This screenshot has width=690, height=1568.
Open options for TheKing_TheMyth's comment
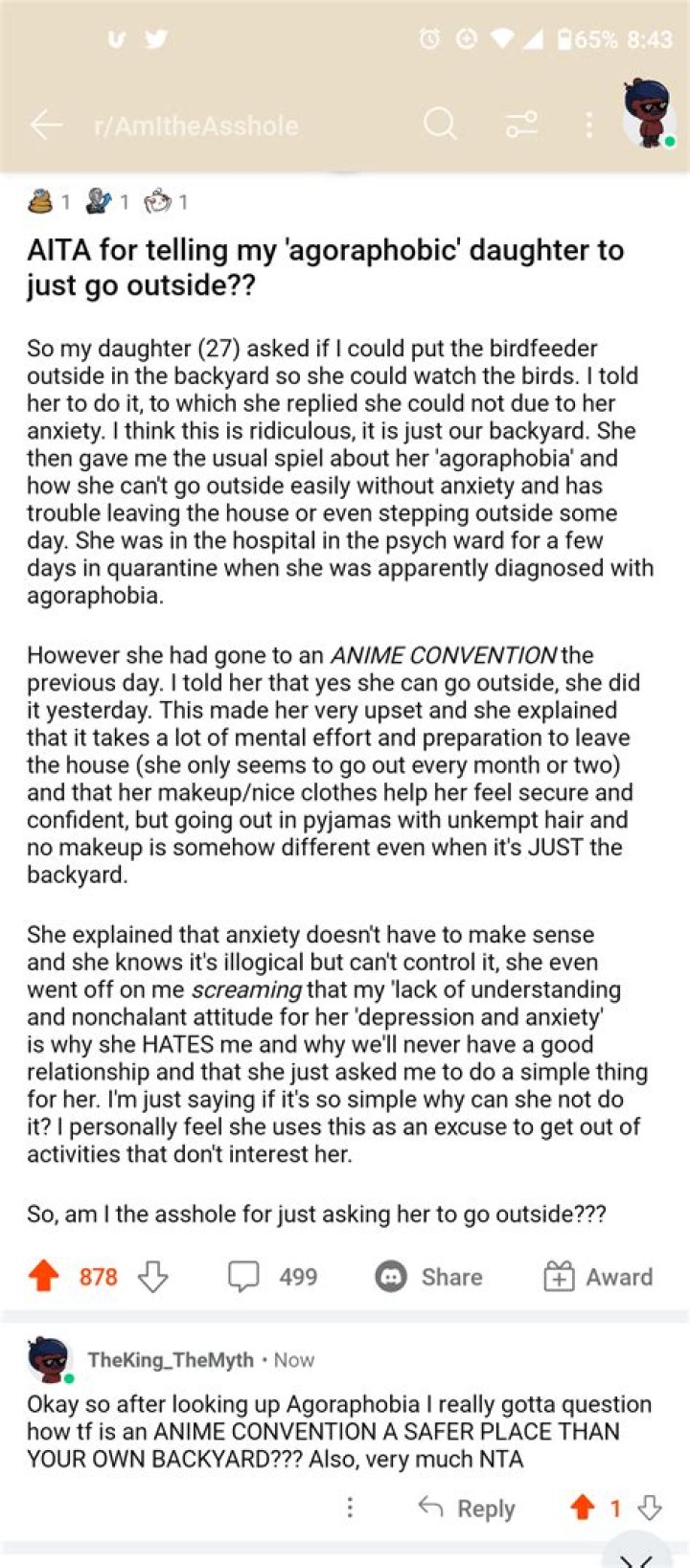(350, 1508)
